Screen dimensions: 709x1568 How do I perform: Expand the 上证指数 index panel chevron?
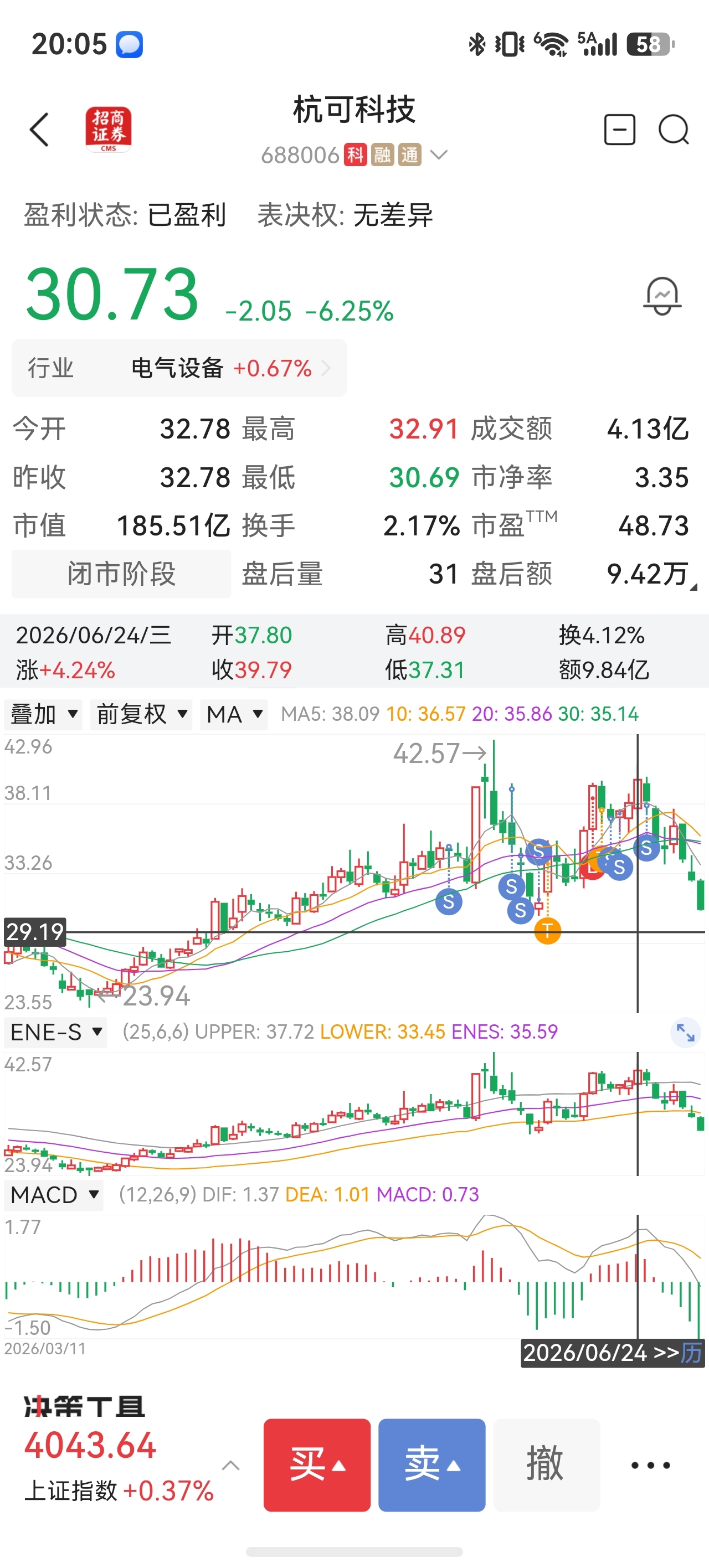pos(230,1465)
